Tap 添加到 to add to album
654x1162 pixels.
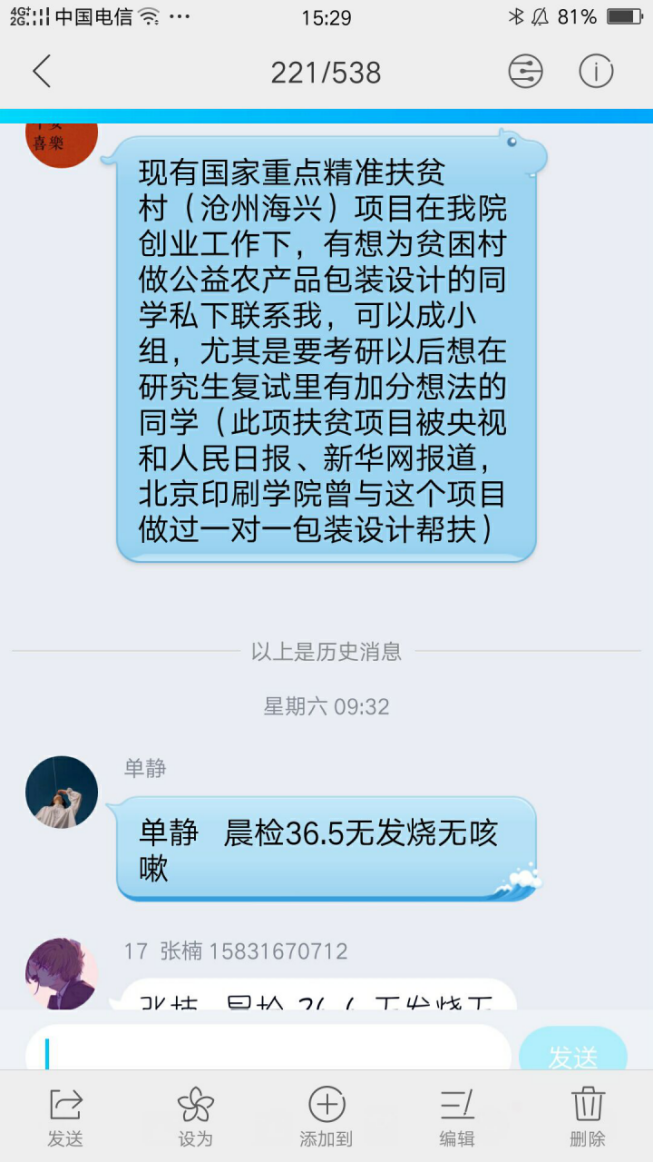326,1116
